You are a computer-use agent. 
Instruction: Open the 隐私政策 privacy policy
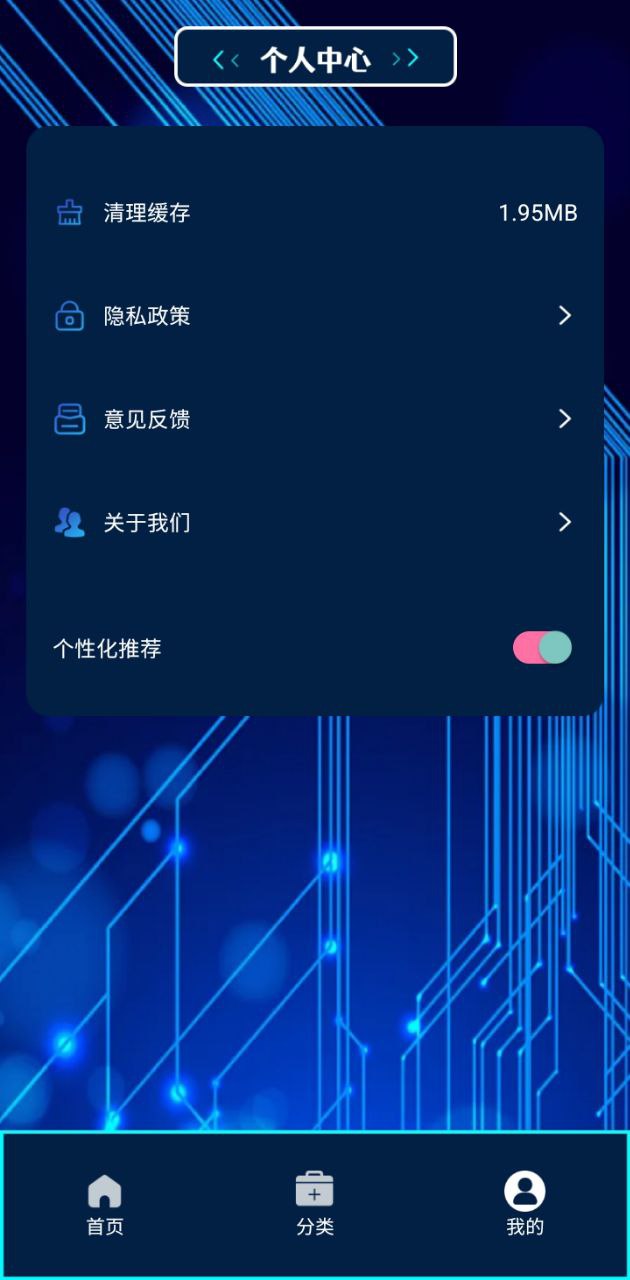point(146,316)
